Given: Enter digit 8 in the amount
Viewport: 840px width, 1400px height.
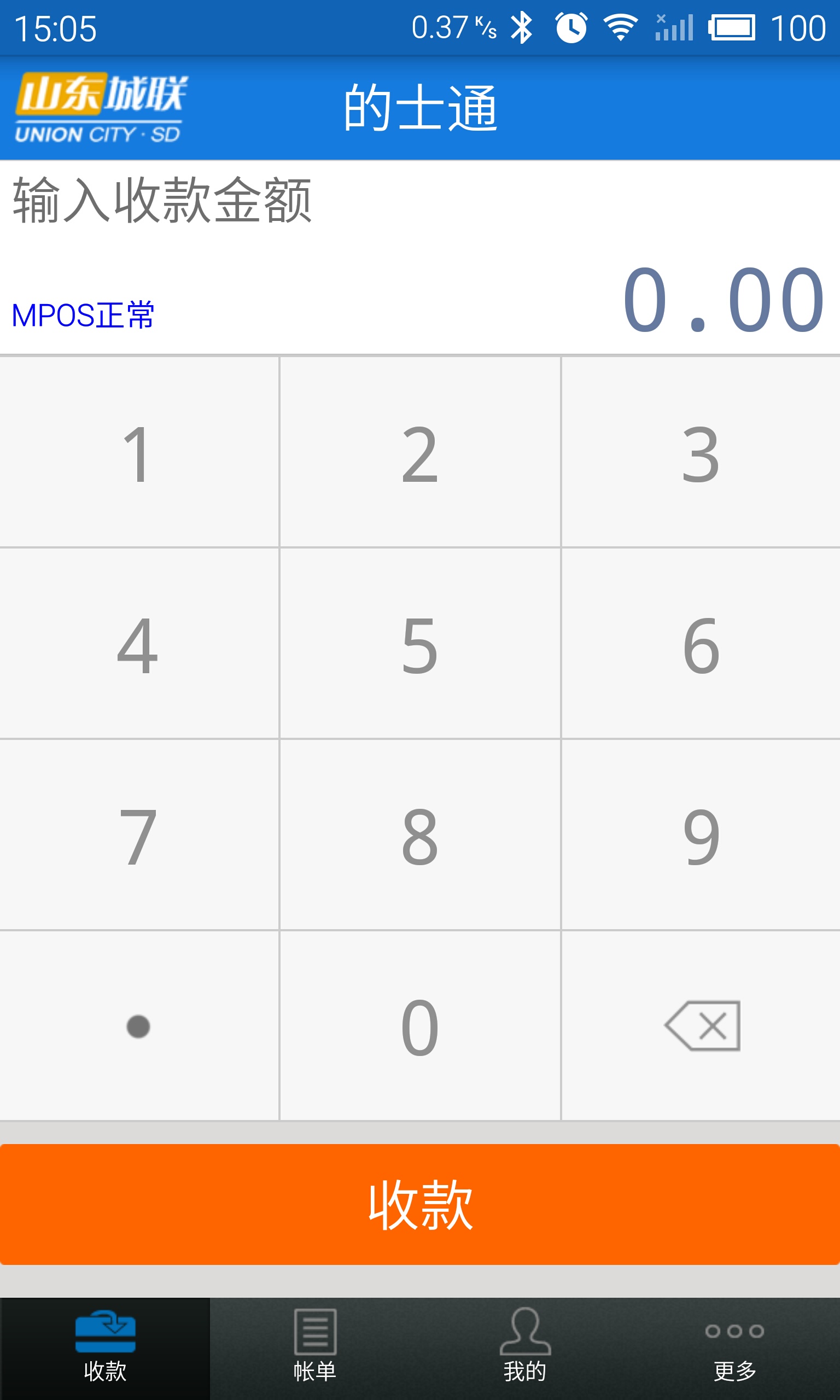Looking at the screenshot, I should pos(420,835).
